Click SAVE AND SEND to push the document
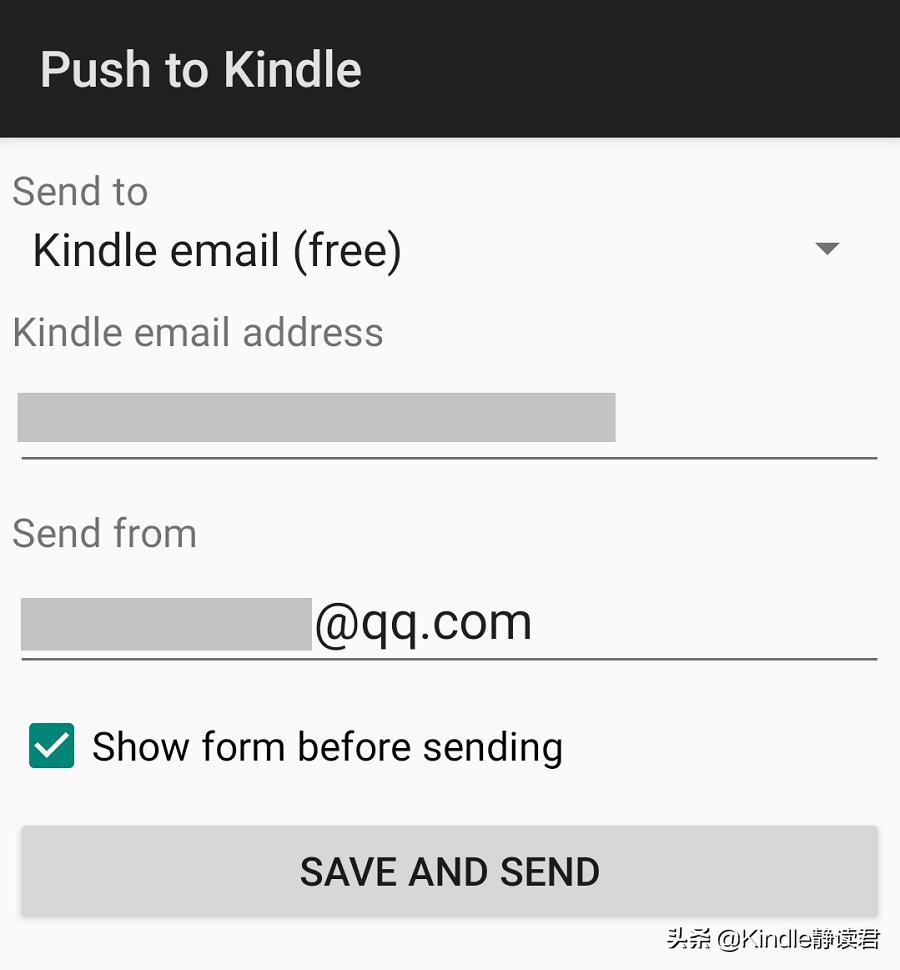 449,870
